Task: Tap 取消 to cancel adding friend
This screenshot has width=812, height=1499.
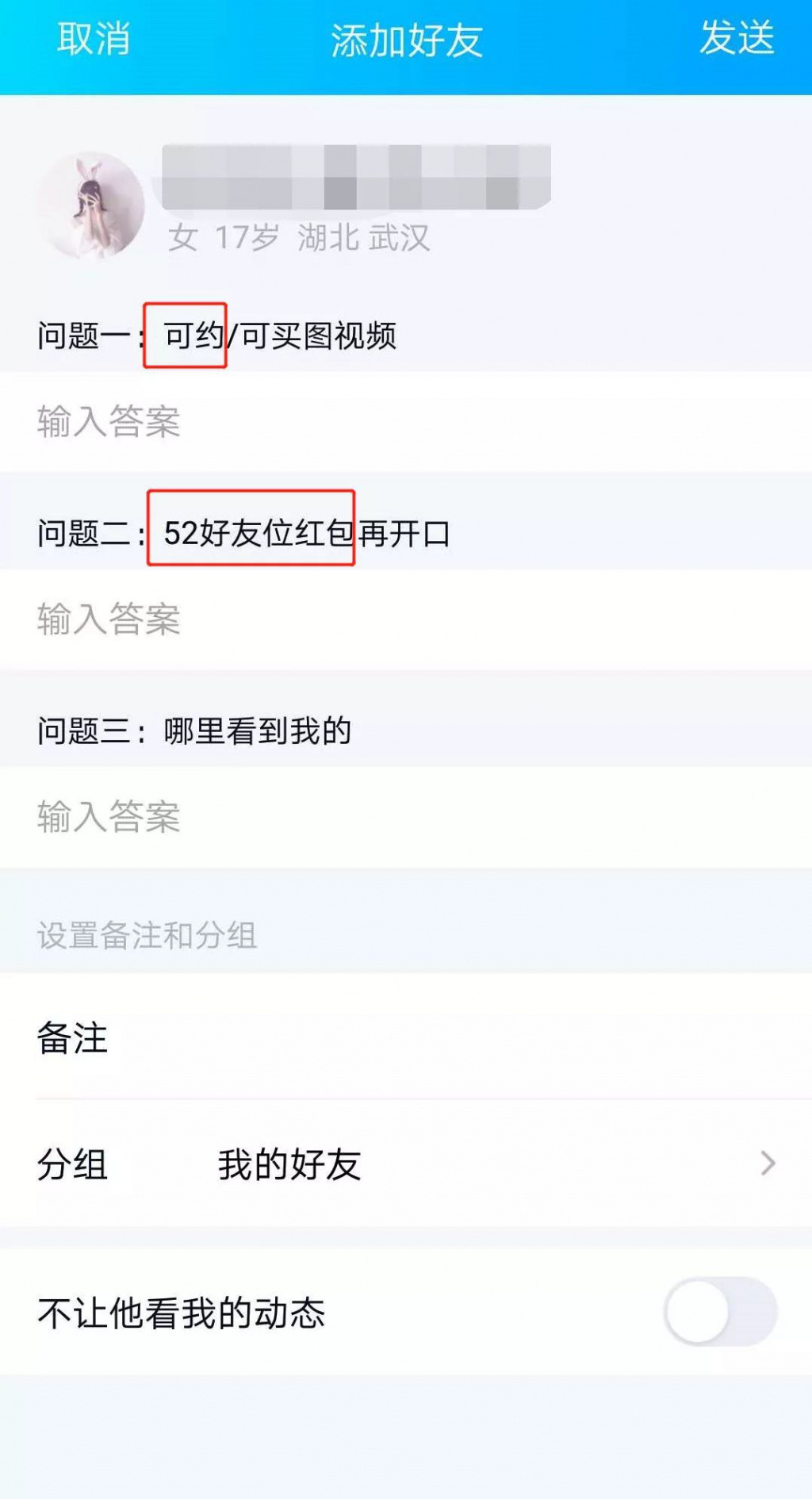Action: click(94, 40)
